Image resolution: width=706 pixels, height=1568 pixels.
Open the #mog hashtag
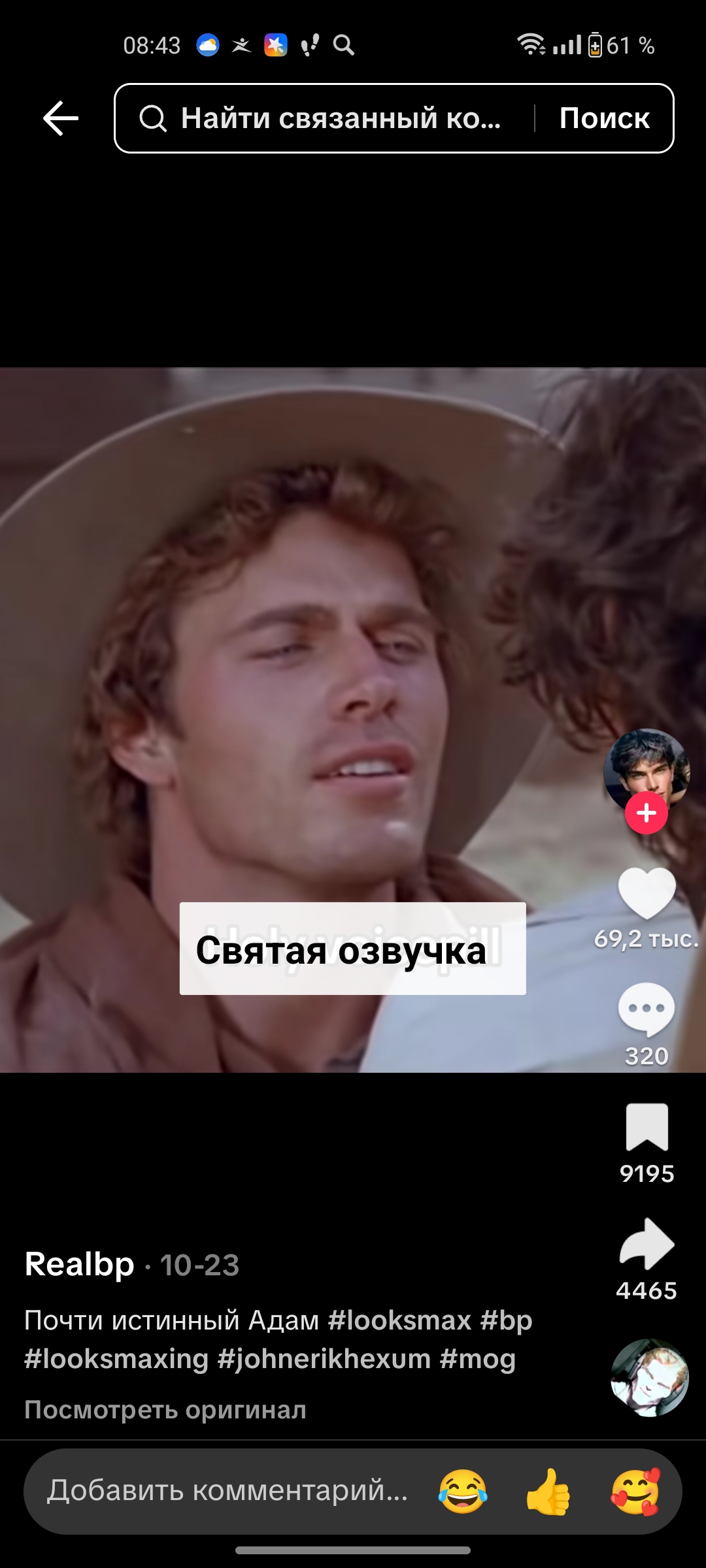[x=478, y=1359]
